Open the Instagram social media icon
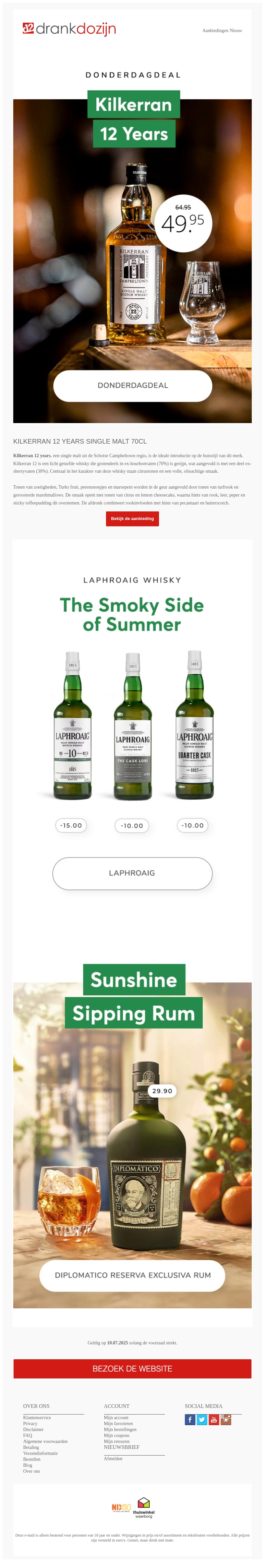The width and height of the screenshot is (265, 1568). (x=226, y=1420)
